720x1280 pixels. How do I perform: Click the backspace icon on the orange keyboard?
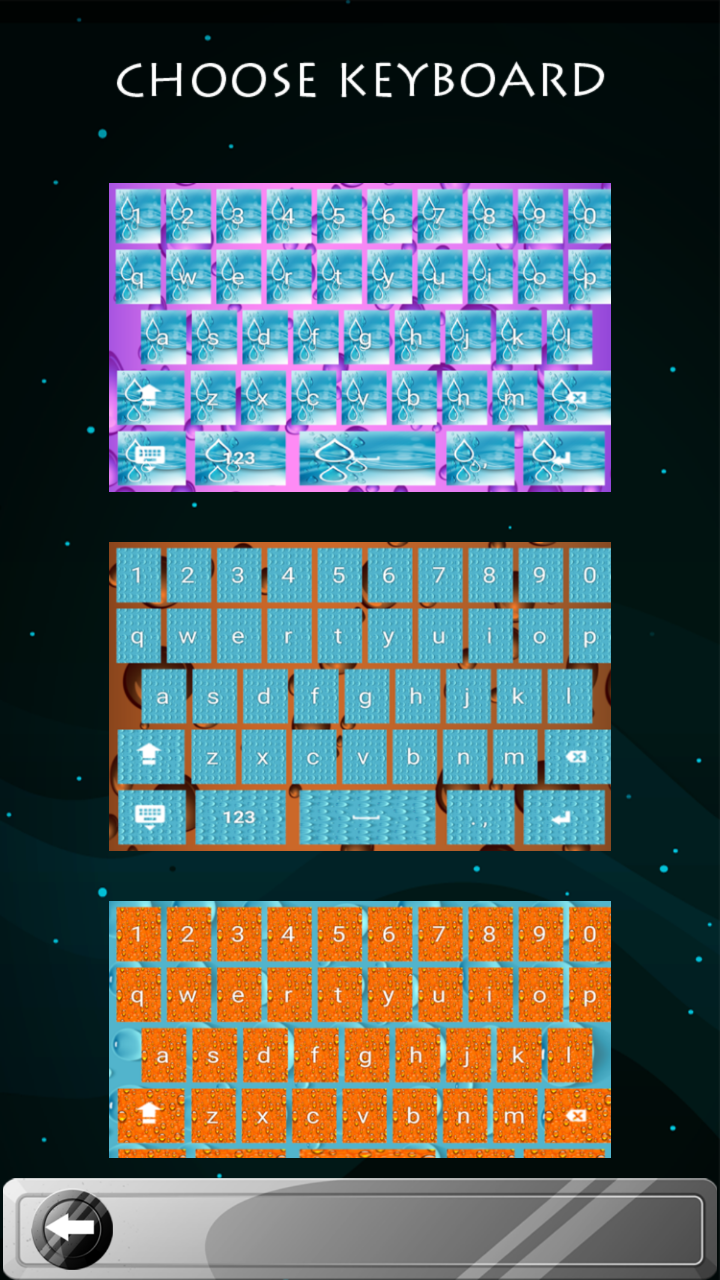[x=576, y=1115]
